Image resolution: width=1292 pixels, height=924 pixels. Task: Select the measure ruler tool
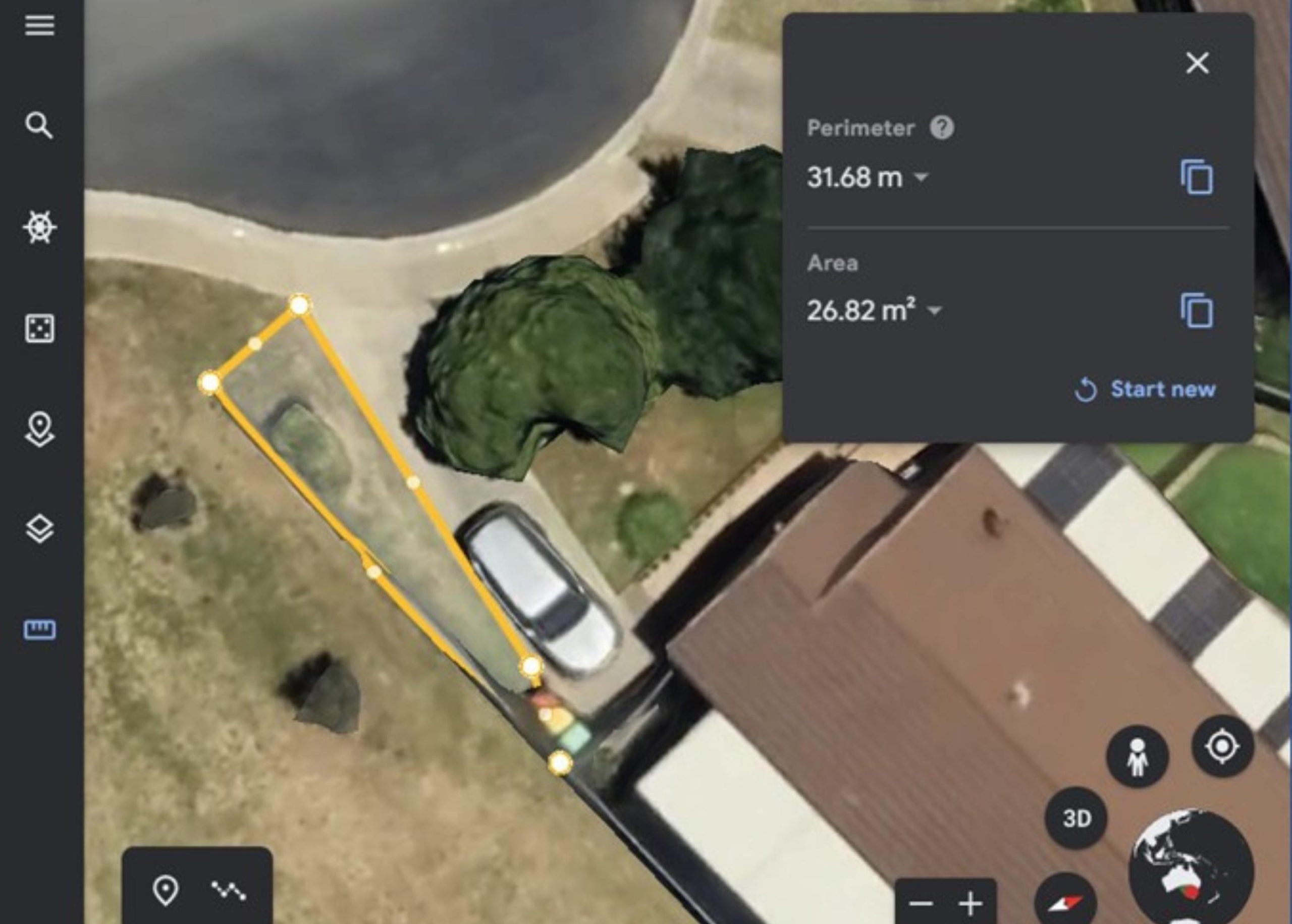pyautogui.click(x=39, y=630)
